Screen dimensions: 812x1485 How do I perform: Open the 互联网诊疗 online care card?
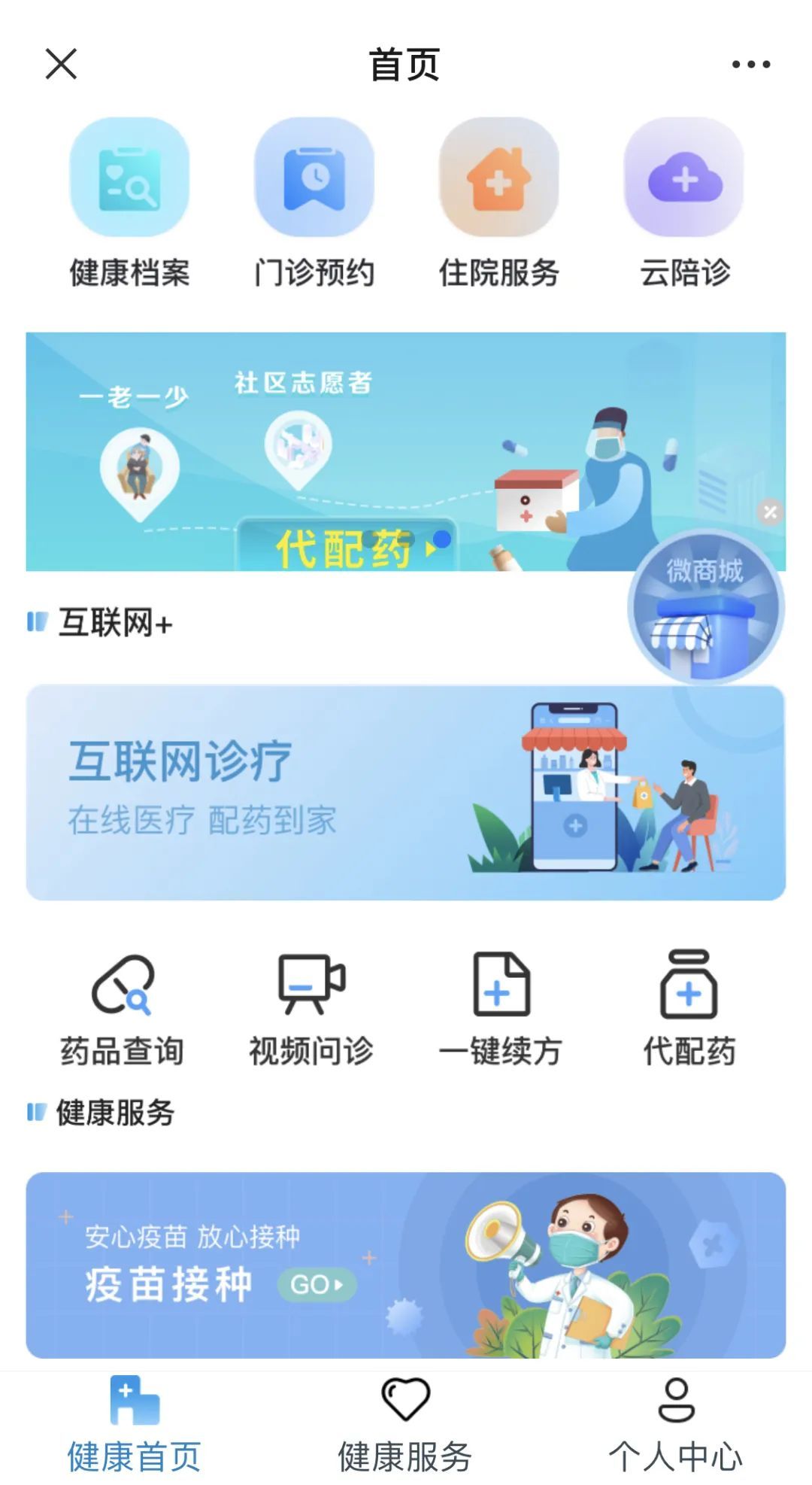point(406,792)
